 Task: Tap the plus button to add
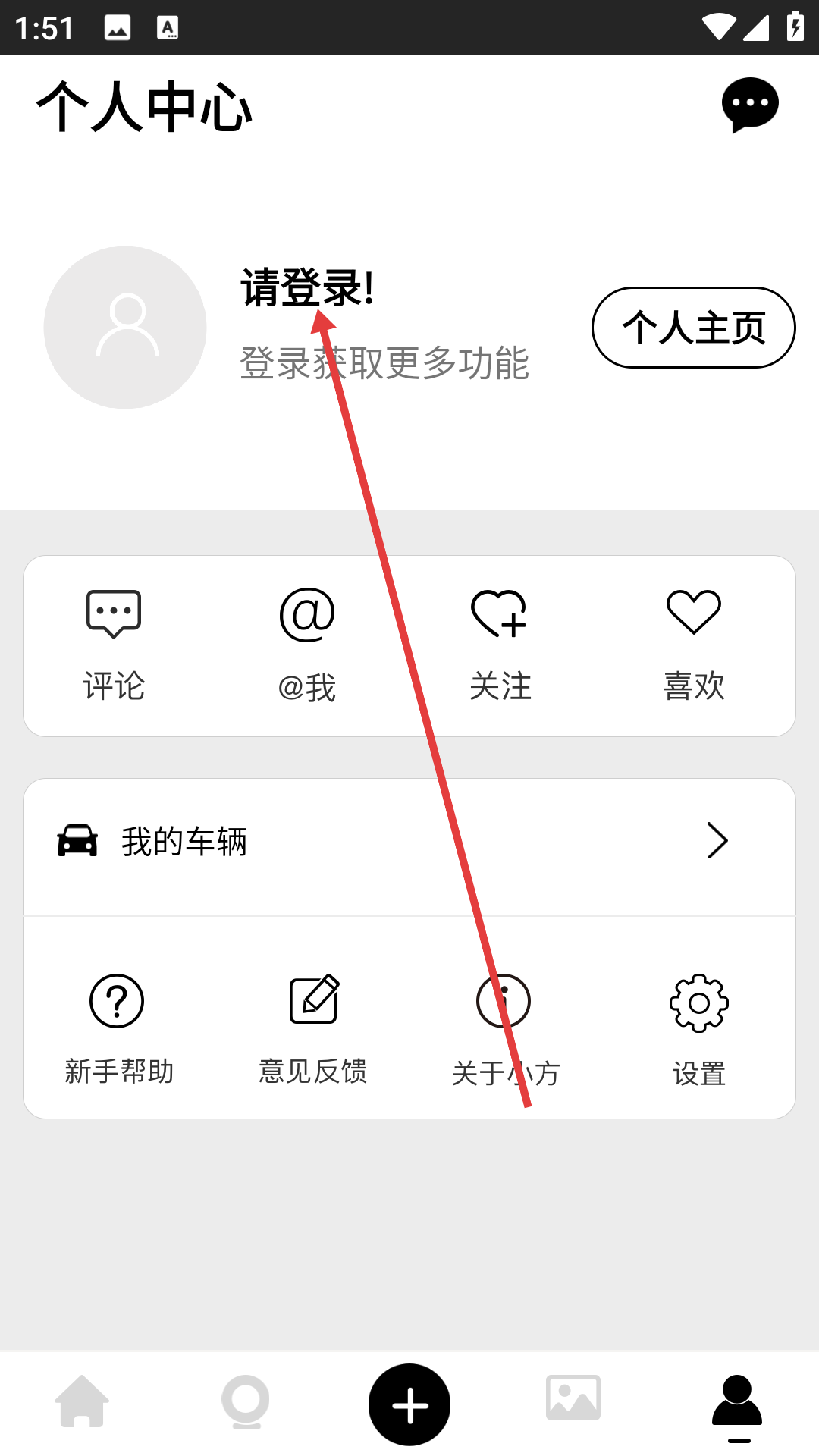409,1404
